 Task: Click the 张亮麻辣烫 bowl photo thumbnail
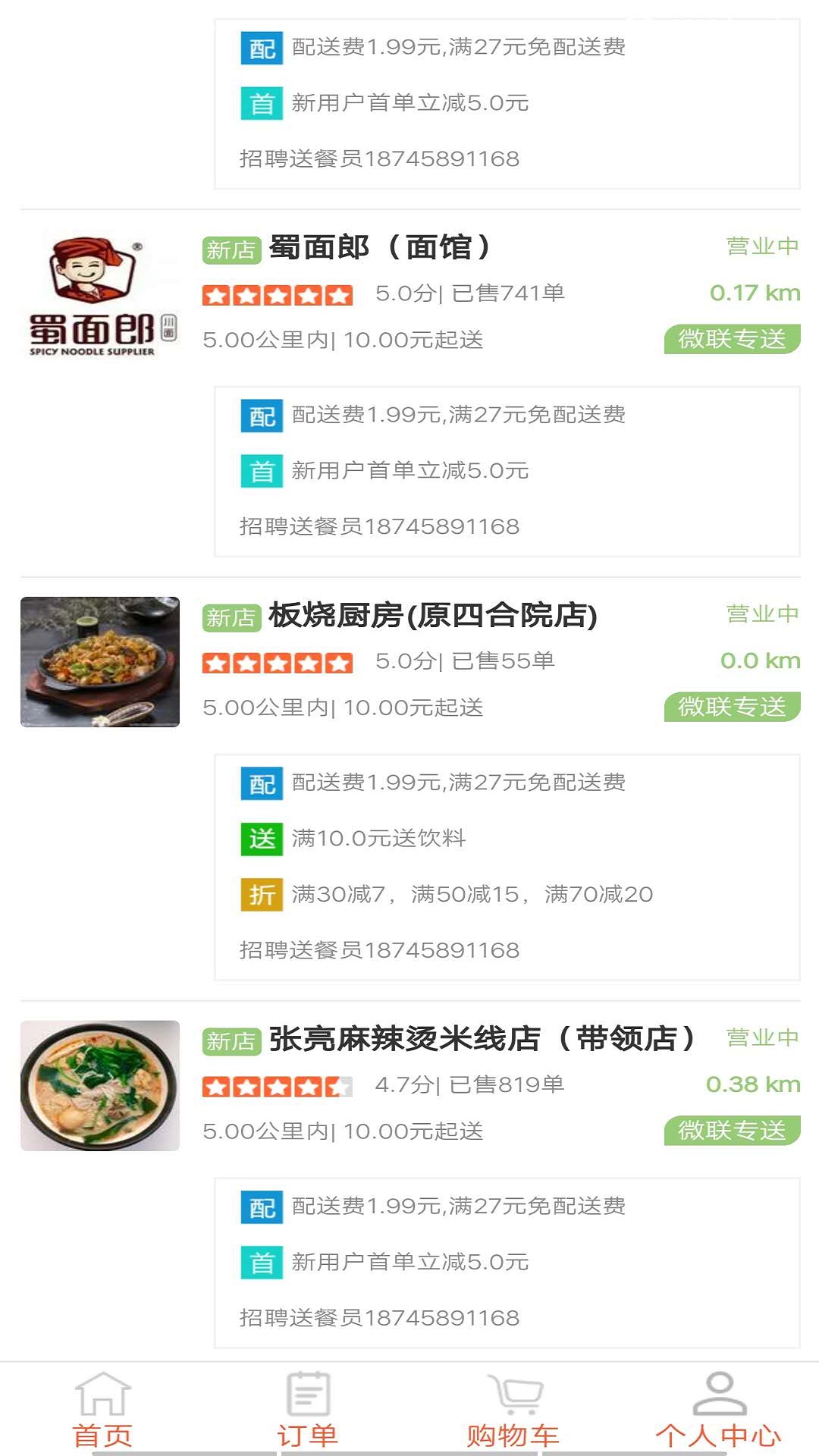99,1084
